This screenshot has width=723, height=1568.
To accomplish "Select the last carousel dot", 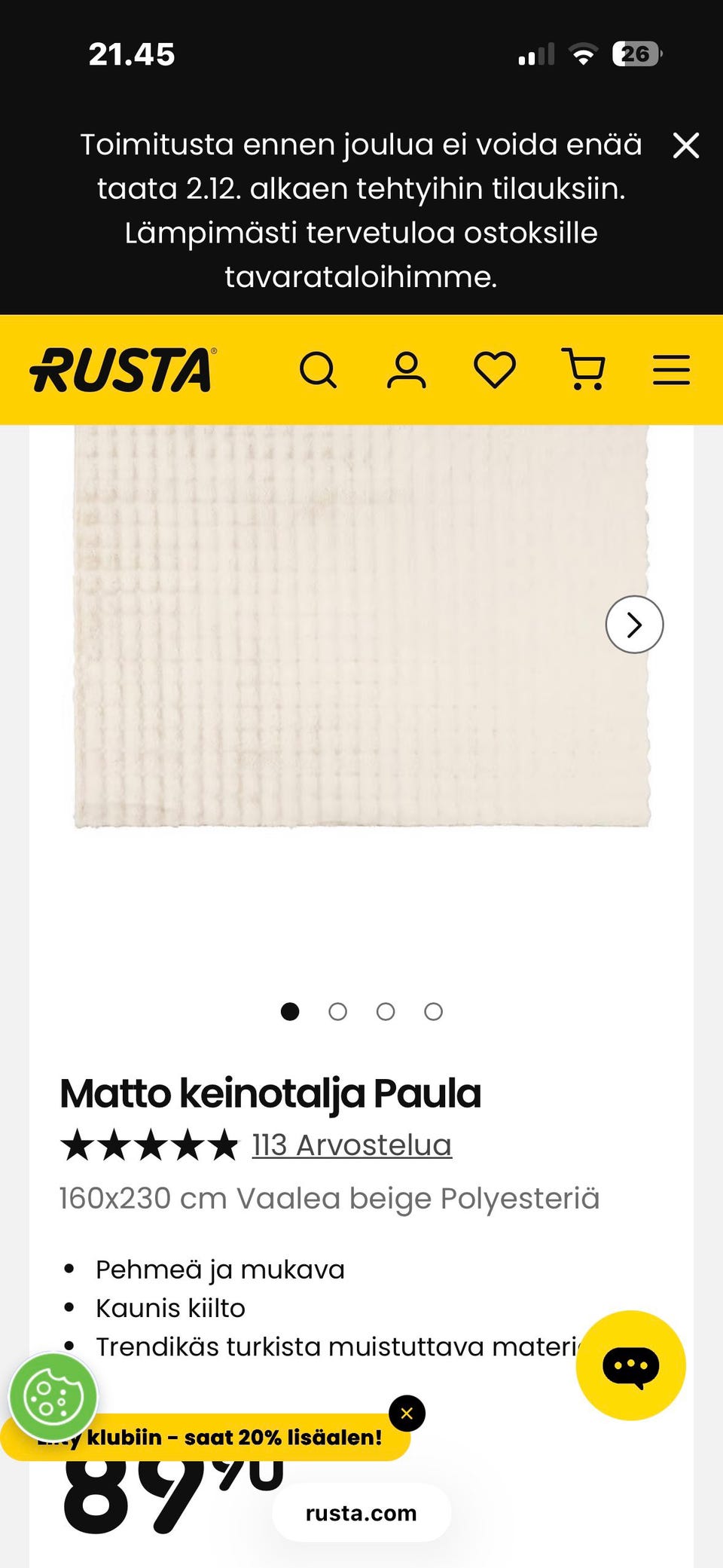I will coord(433,1012).
